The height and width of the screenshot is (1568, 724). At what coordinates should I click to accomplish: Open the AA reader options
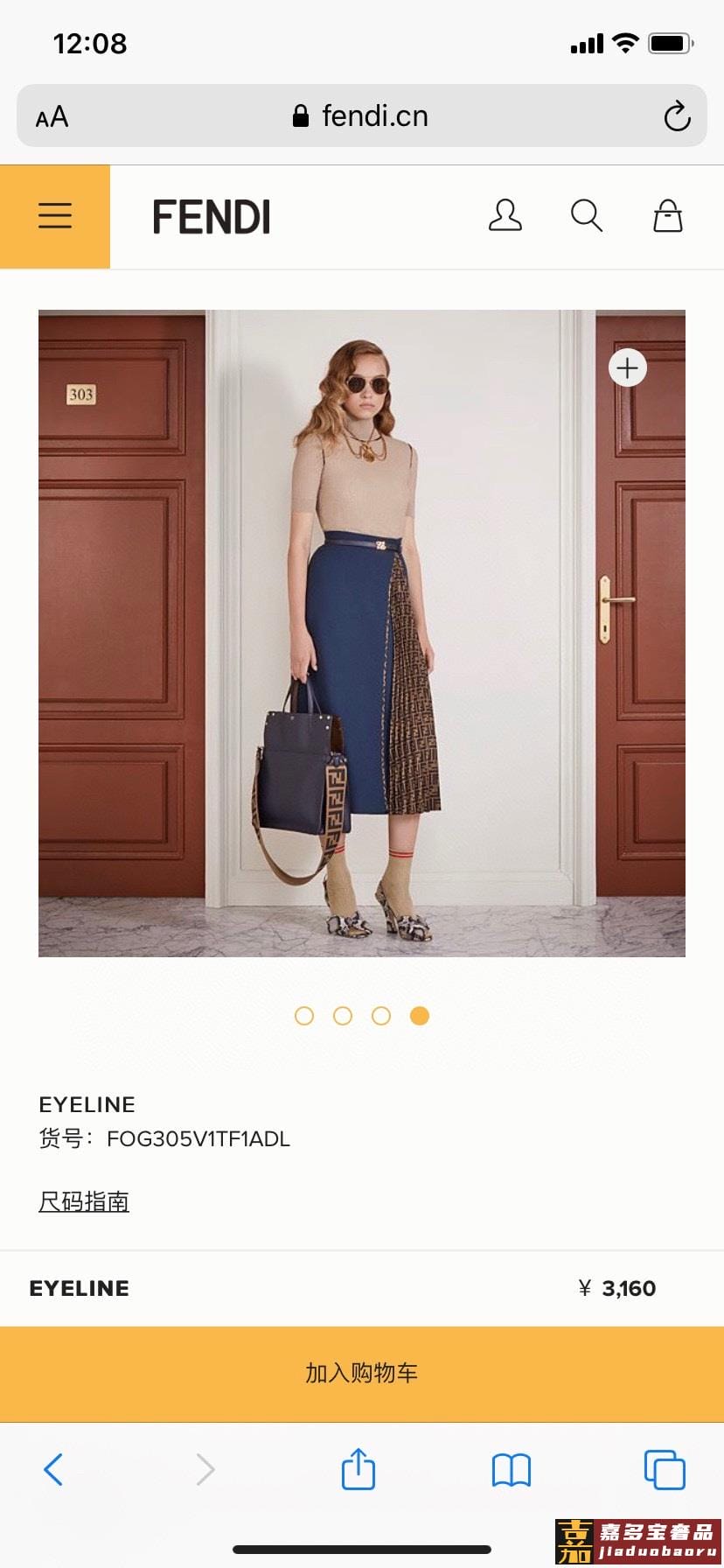52,116
